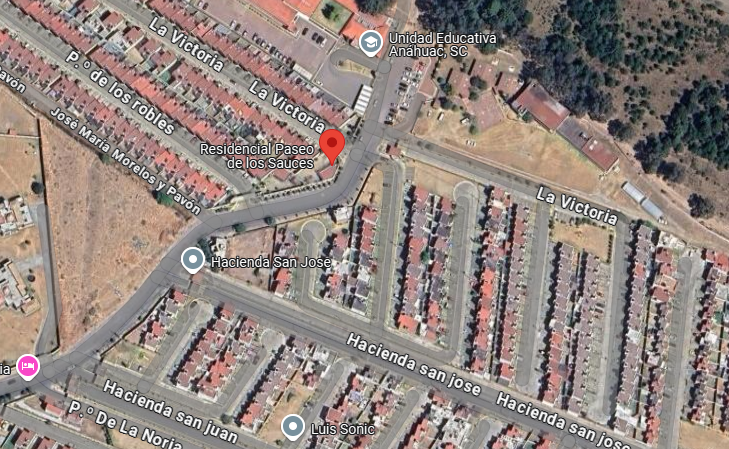The image size is (729, 449).
Task: Select the Hacienda San Jose place marker
Action: (x=192, y=260)
